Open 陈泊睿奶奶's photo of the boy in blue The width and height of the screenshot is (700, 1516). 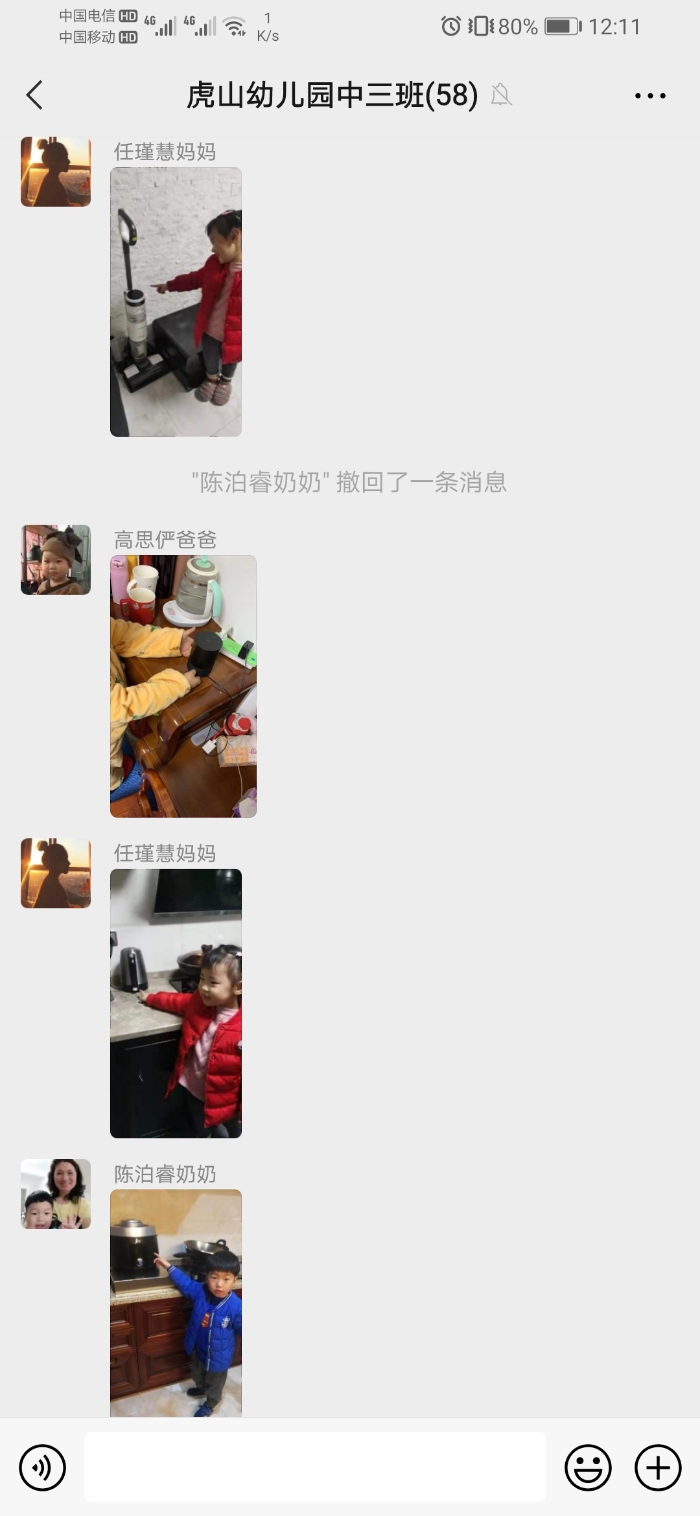pos(176,1302)
